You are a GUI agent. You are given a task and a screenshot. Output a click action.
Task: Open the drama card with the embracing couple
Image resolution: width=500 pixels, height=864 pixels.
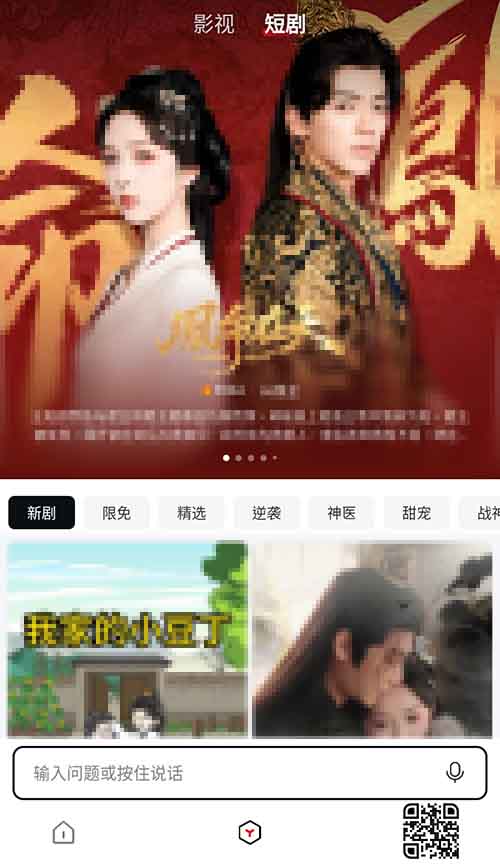tap(372, 640)
